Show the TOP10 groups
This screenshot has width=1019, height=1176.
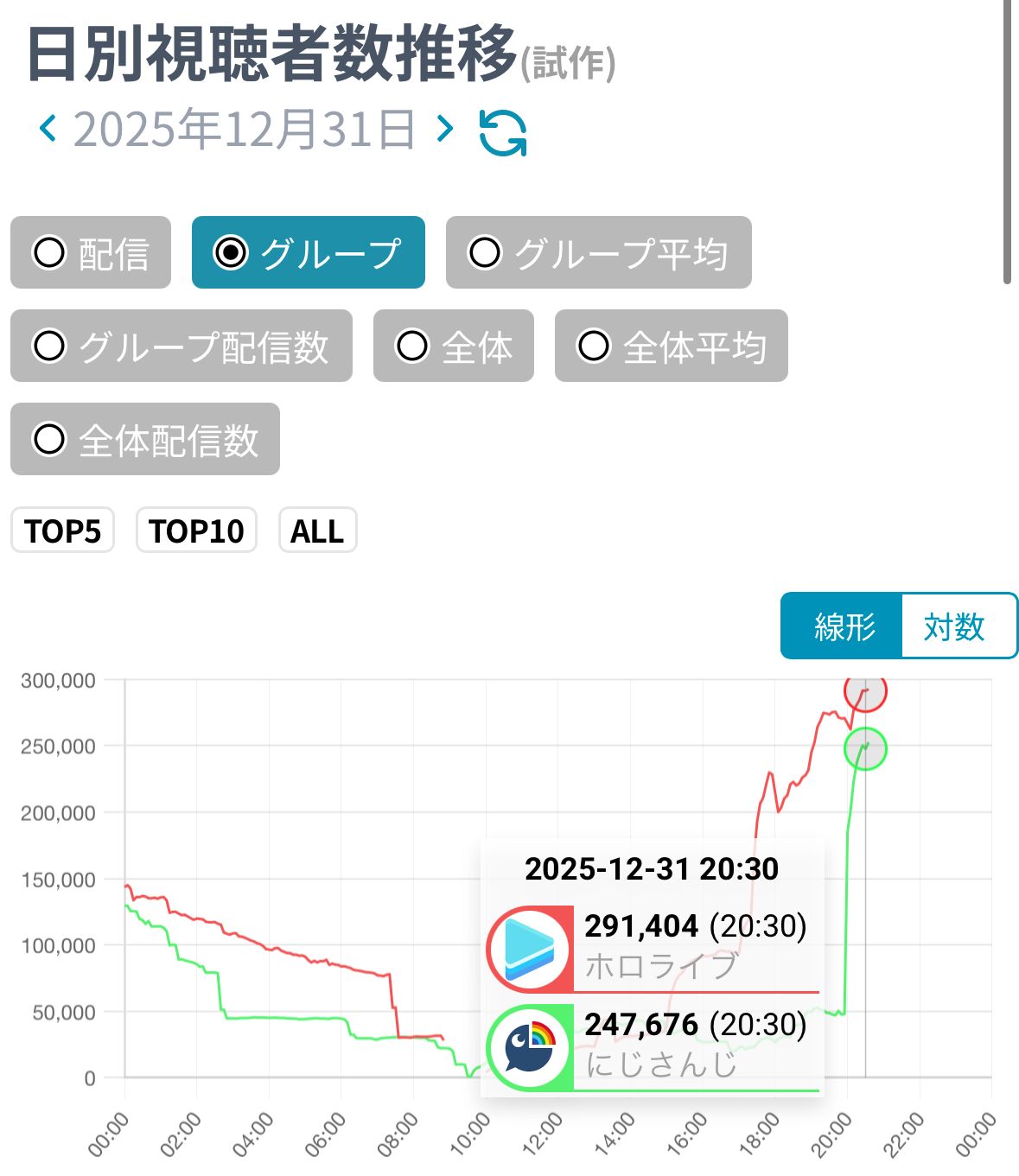click(x=196, y=530)
